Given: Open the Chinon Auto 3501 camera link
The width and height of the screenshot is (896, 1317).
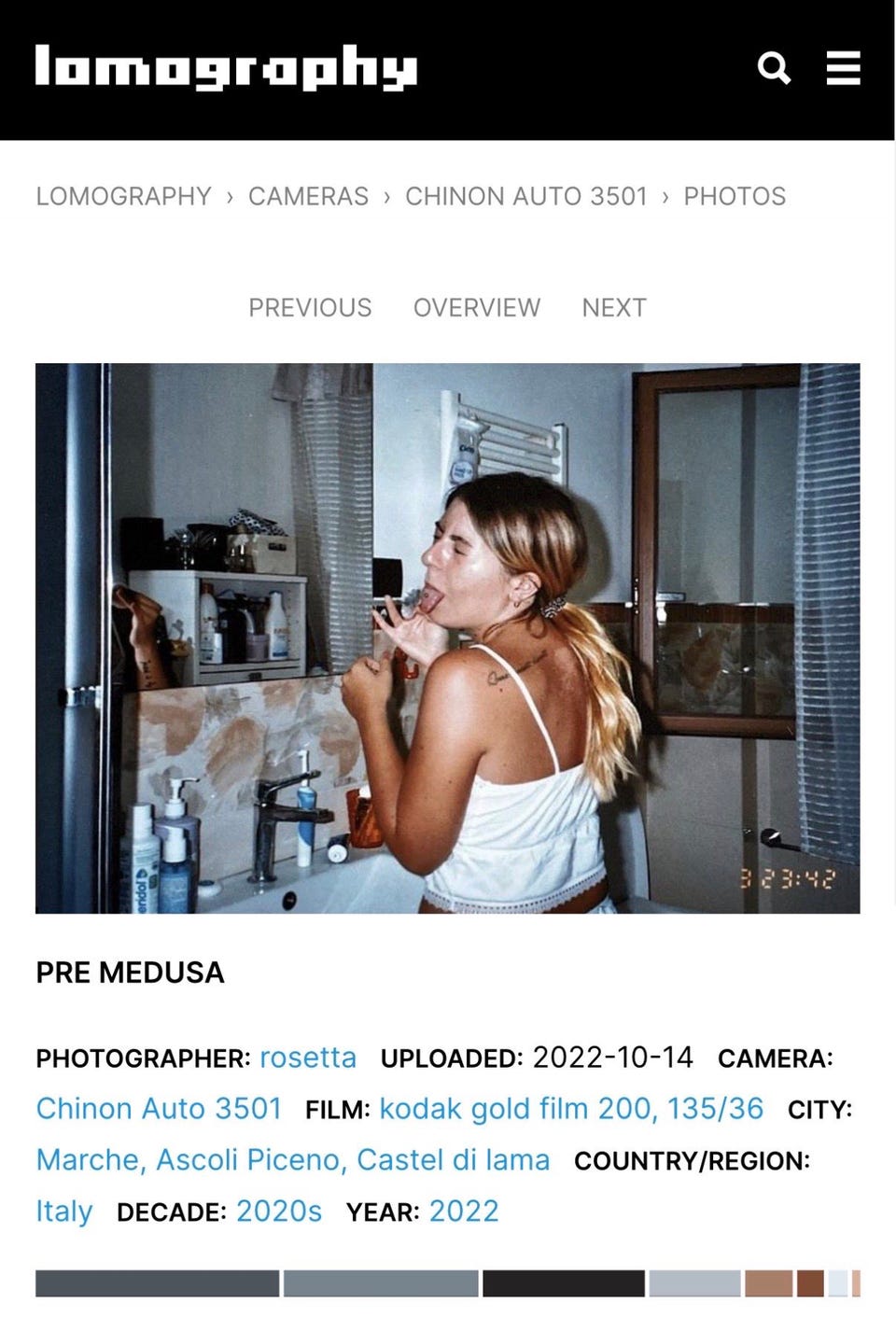Looking at the screenshot, I should pos(159,1109).
